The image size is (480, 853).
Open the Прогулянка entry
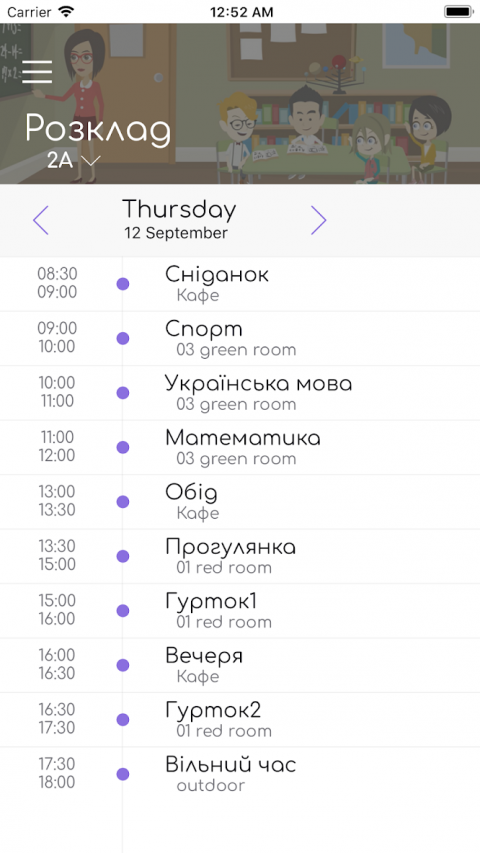point(240,556)
